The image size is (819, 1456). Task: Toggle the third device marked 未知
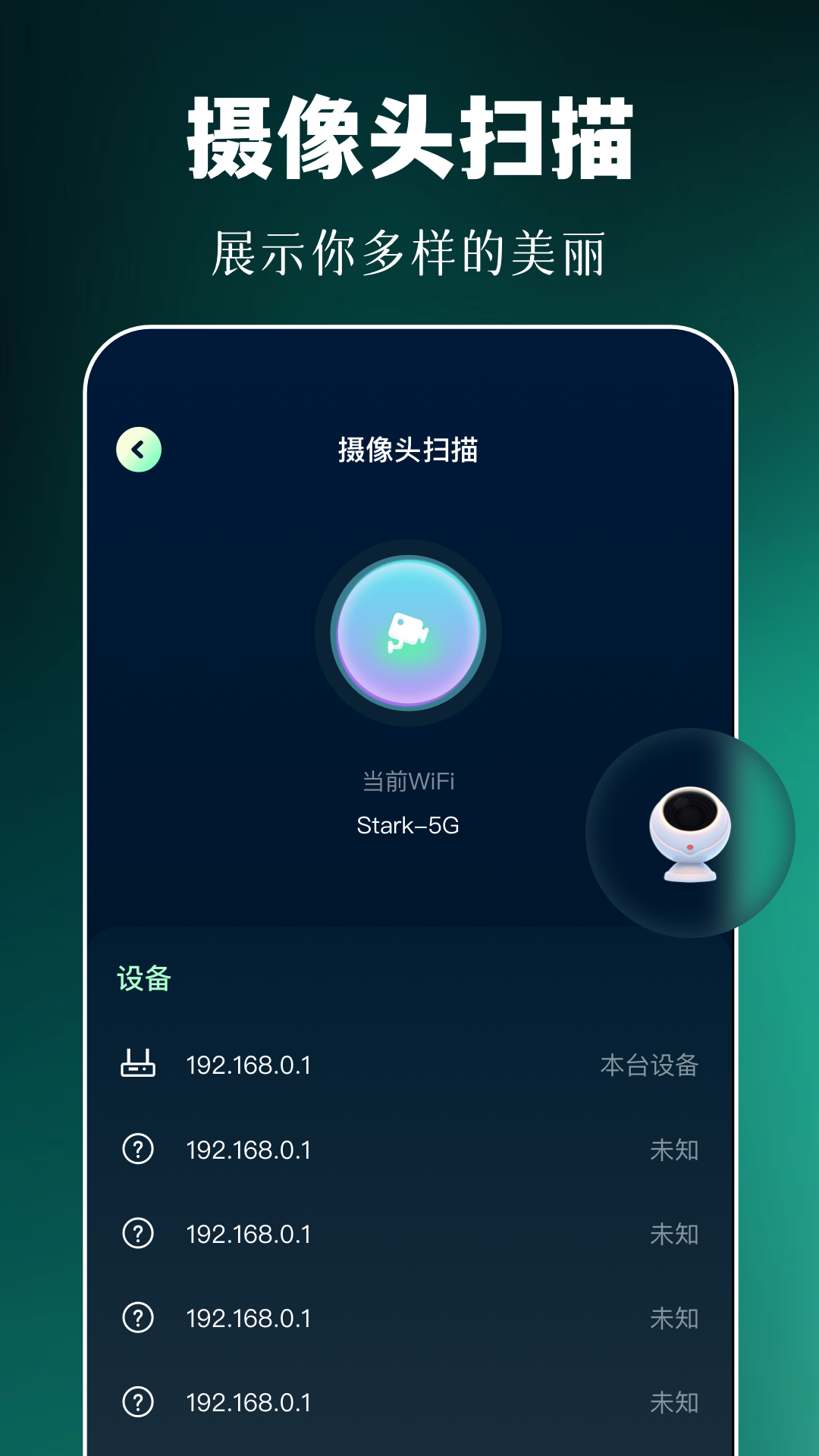pyautogui.click(x=409, y=1319)
